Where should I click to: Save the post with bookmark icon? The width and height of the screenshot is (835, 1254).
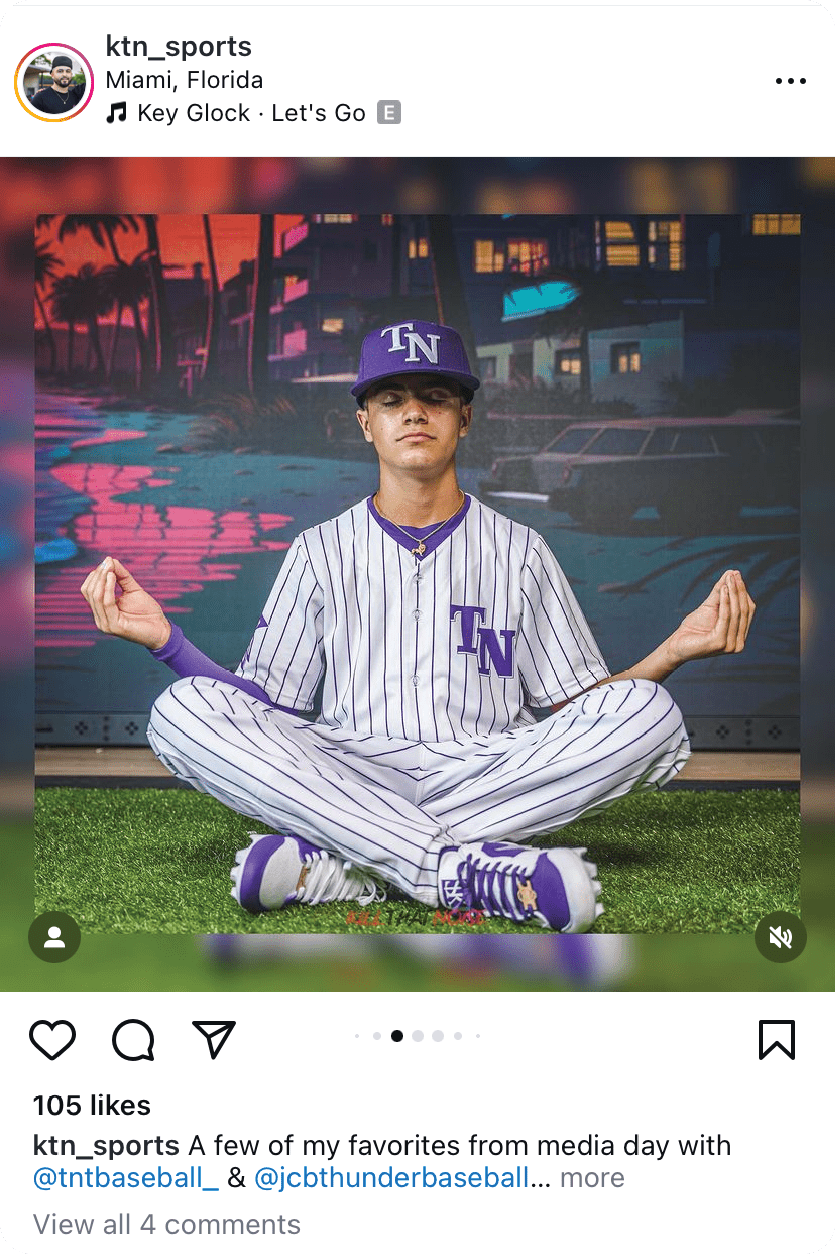pyautogui.click(x=776, y=1040)
